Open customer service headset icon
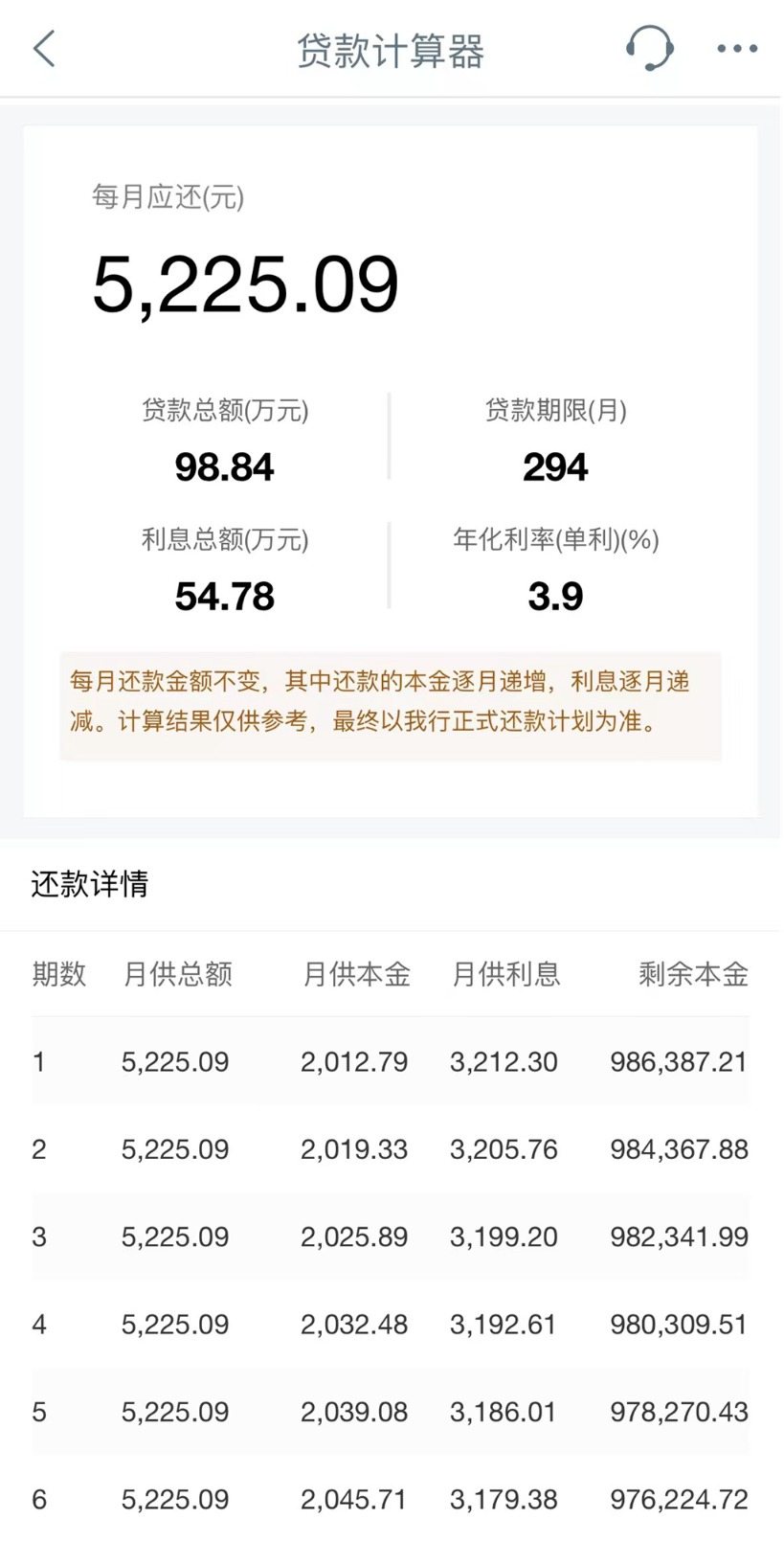Screen dimensions: 784x1542 649,47
